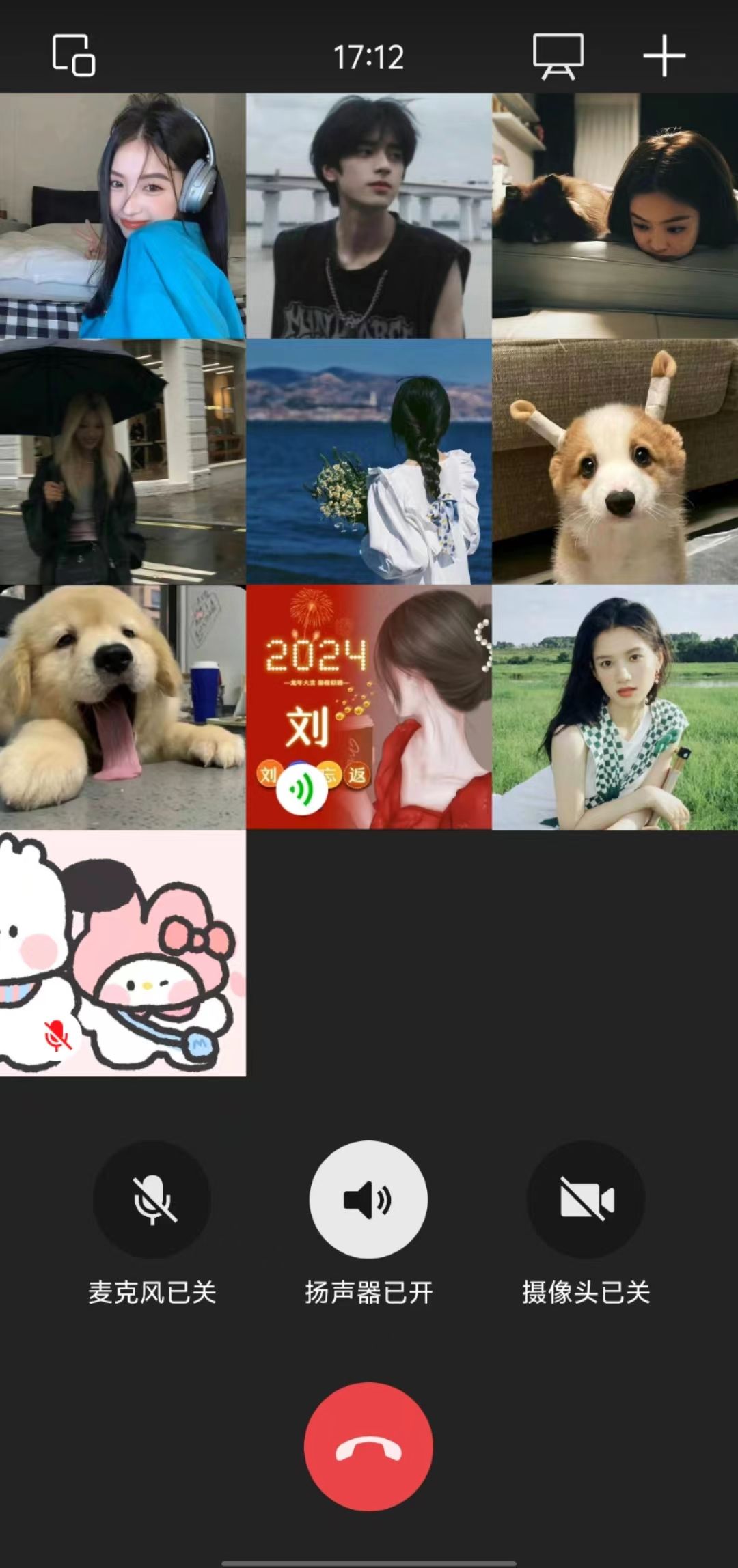Open the participant holding an umbrella

[123, 462]
